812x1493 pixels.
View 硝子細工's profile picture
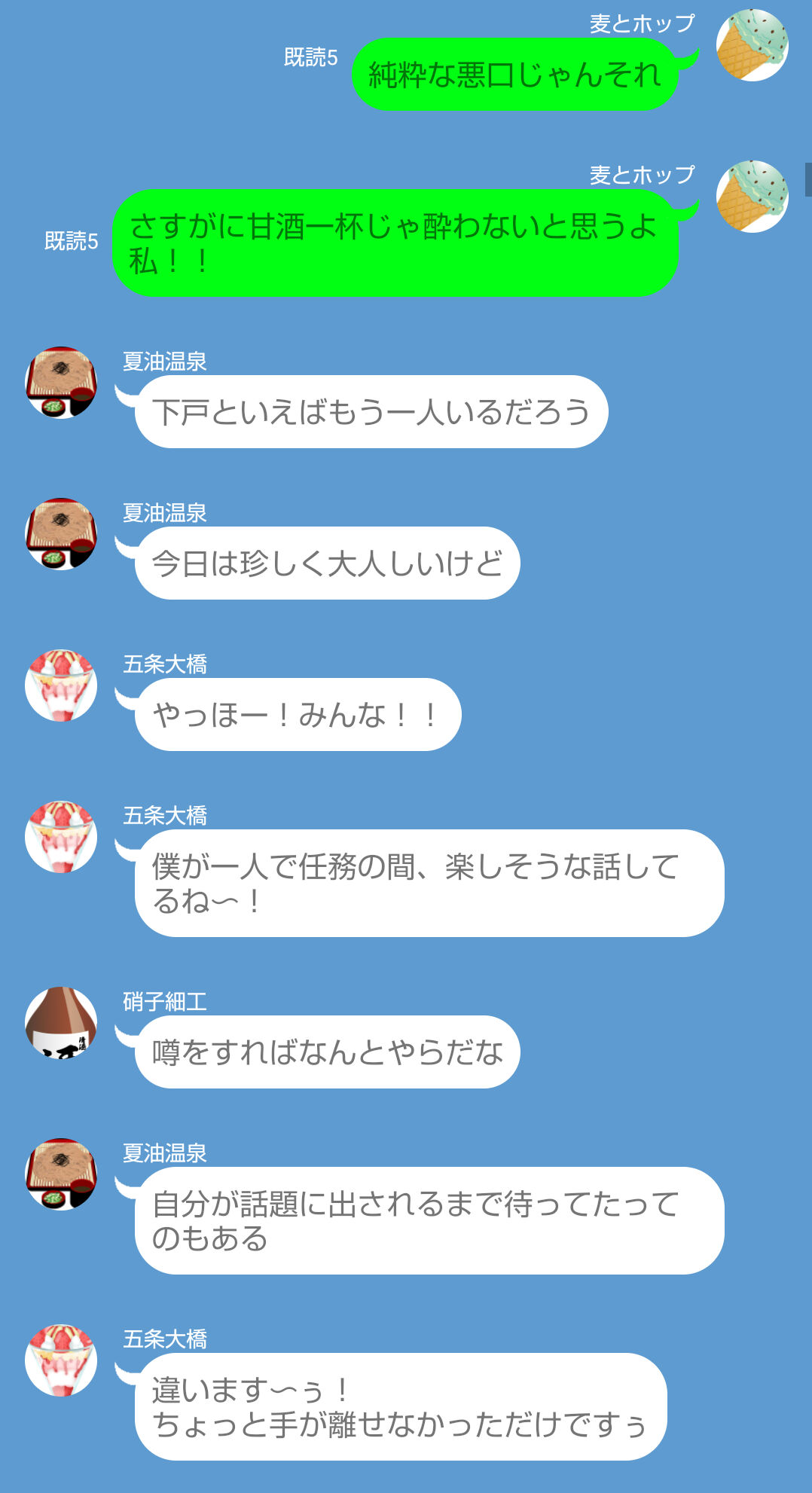[x=61, y=1022]
